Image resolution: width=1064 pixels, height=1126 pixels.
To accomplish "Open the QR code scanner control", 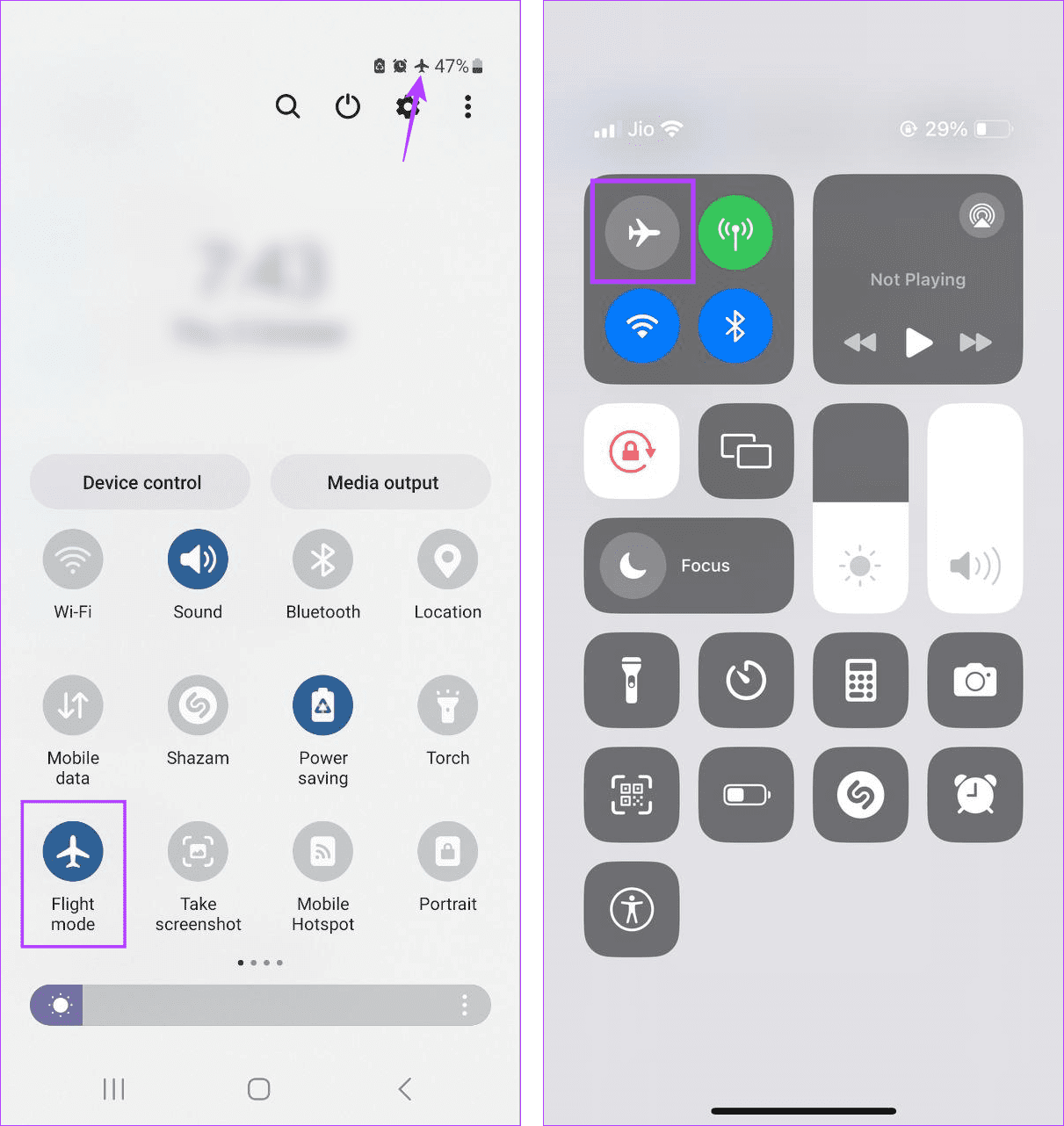I will 631,795.
